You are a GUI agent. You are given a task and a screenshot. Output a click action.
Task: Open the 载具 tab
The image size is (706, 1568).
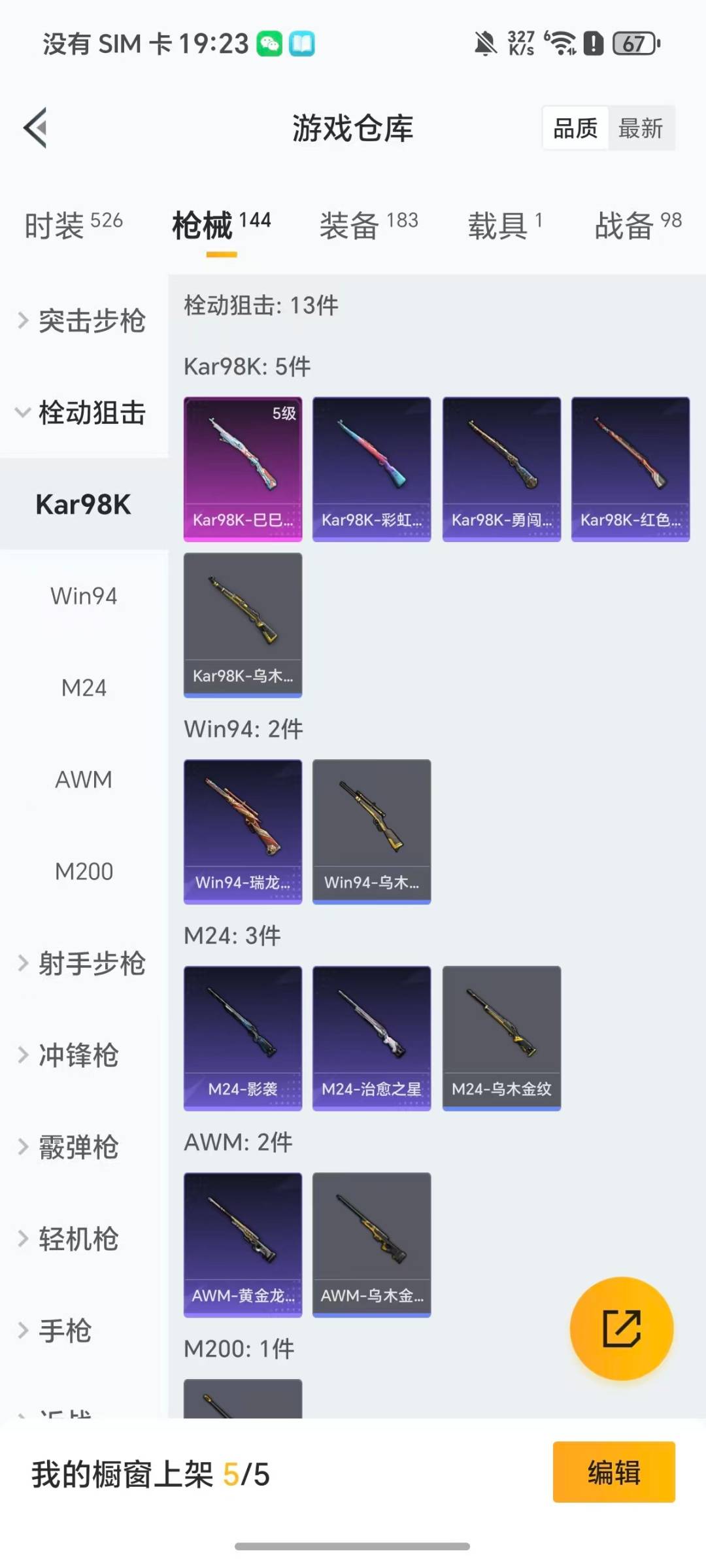coord(505,226)
